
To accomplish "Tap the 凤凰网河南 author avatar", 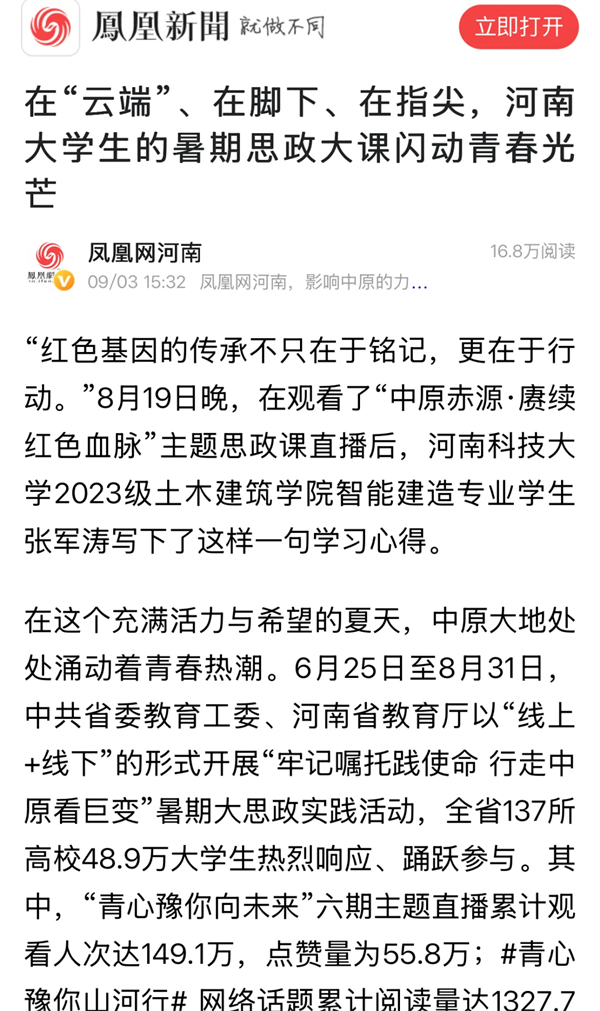I will 50,265.
